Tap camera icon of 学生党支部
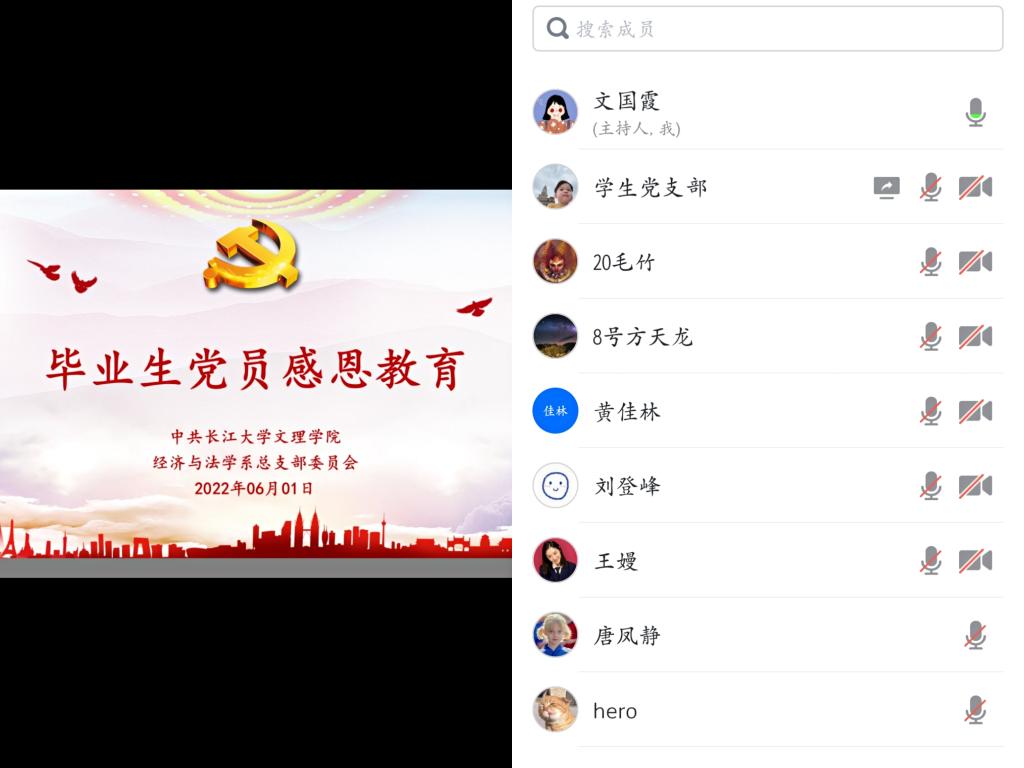Screen dimensions: 1024x768 (975, 187)
